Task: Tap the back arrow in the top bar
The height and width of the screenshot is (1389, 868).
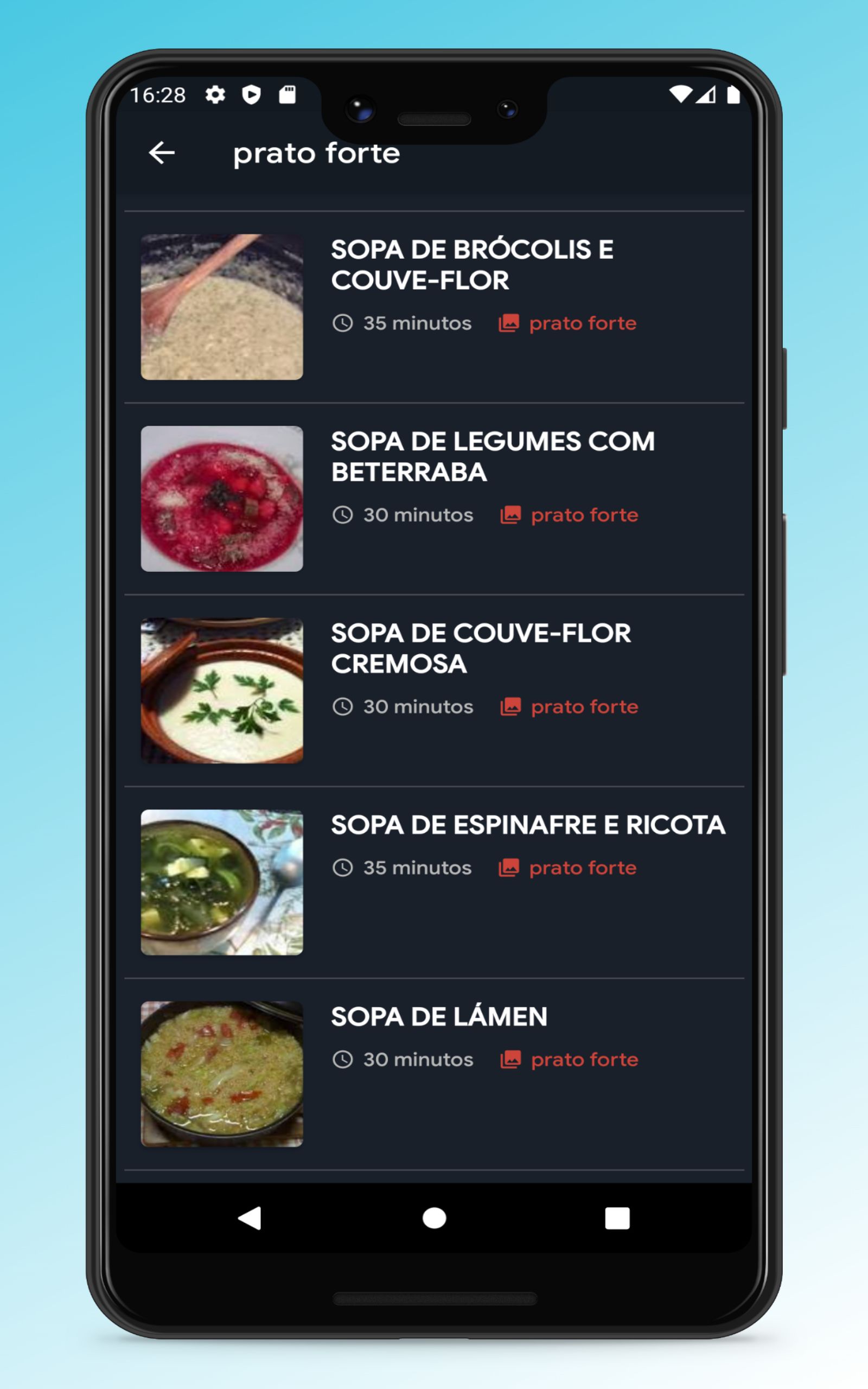Action: (x=162, y=152)
